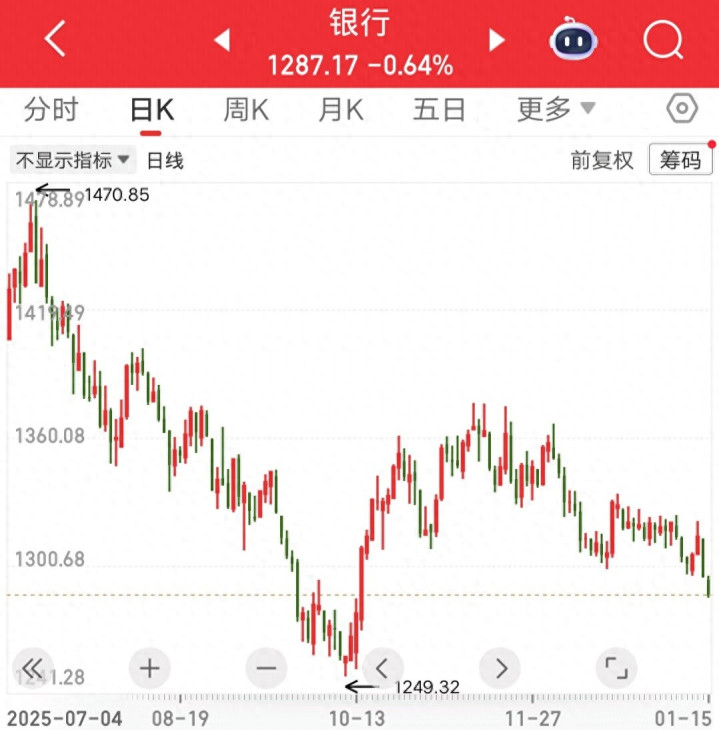Image resolution: width=719 pixels, height=730 pixels.
Task: Switch to the previous sector with left triangle
Action: 222,40
